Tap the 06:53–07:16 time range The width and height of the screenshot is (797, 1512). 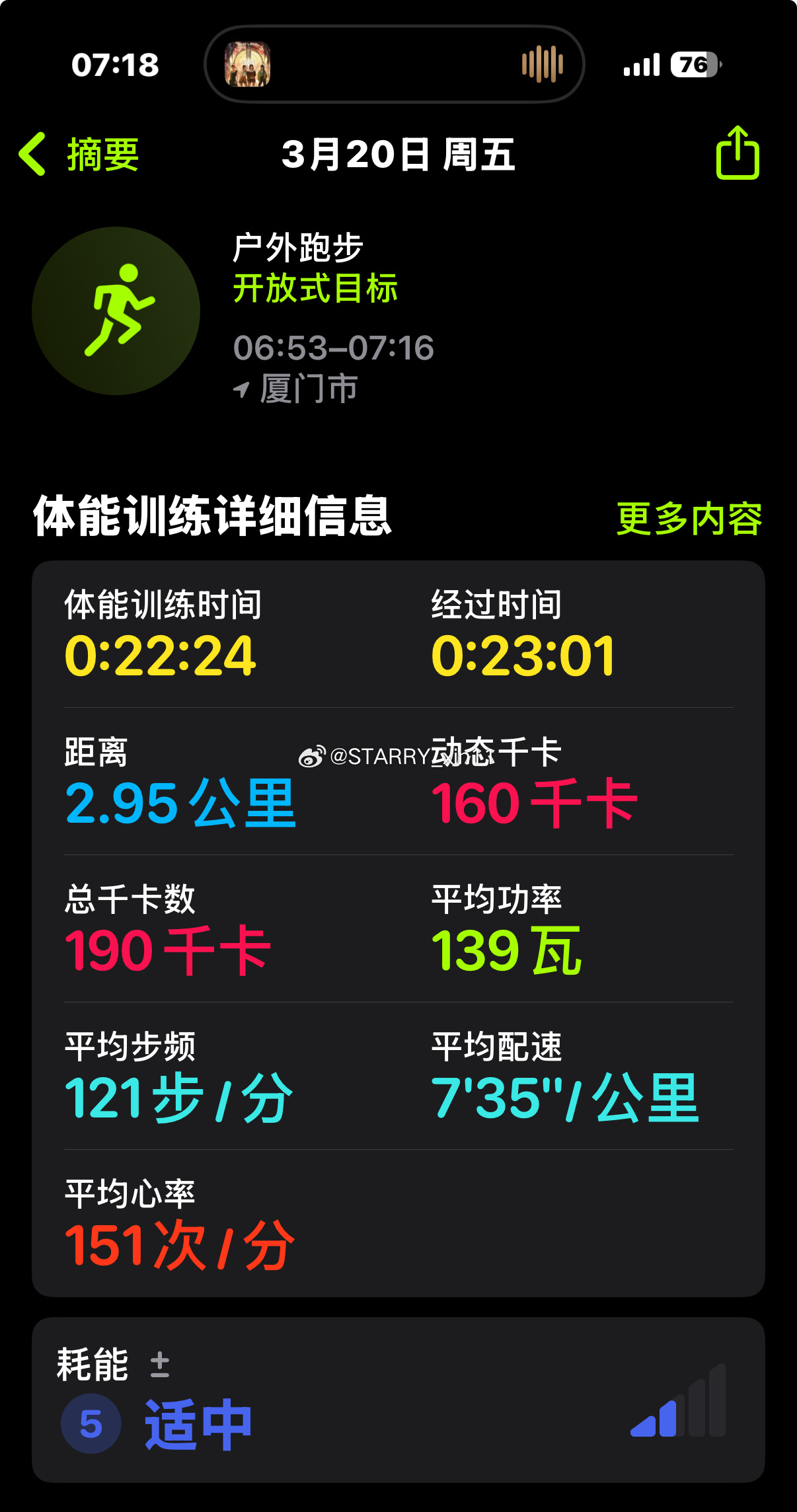click(x=334, y=348)
